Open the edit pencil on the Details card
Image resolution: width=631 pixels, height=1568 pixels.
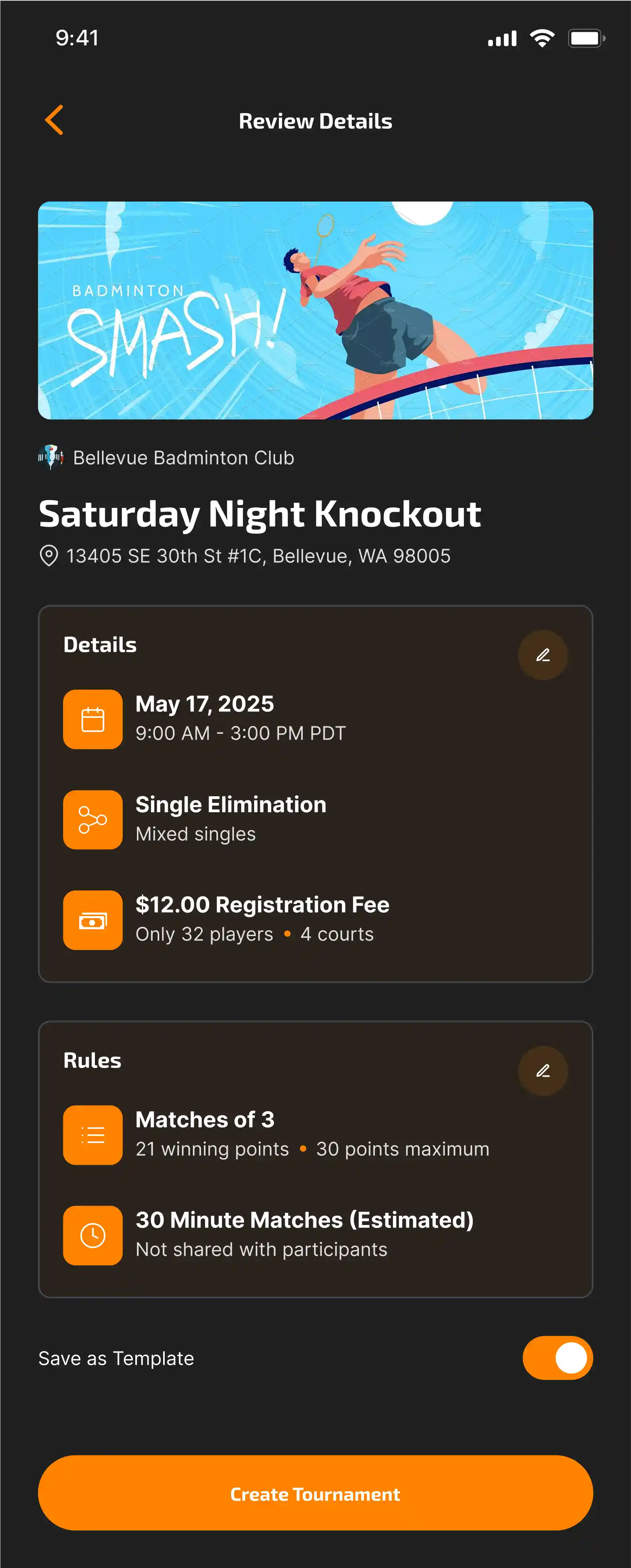(543, 655)
